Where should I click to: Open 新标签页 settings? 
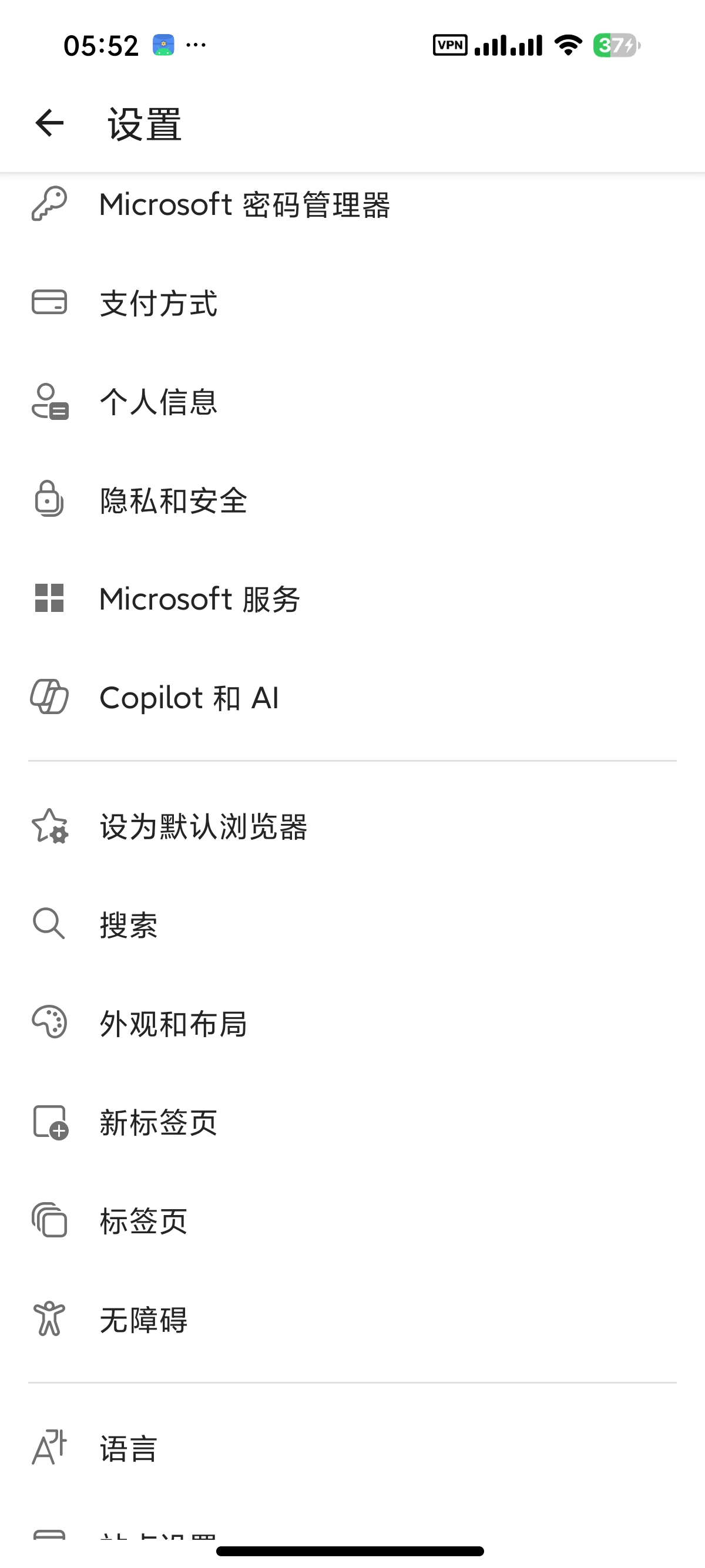[x=352, y=1122]
